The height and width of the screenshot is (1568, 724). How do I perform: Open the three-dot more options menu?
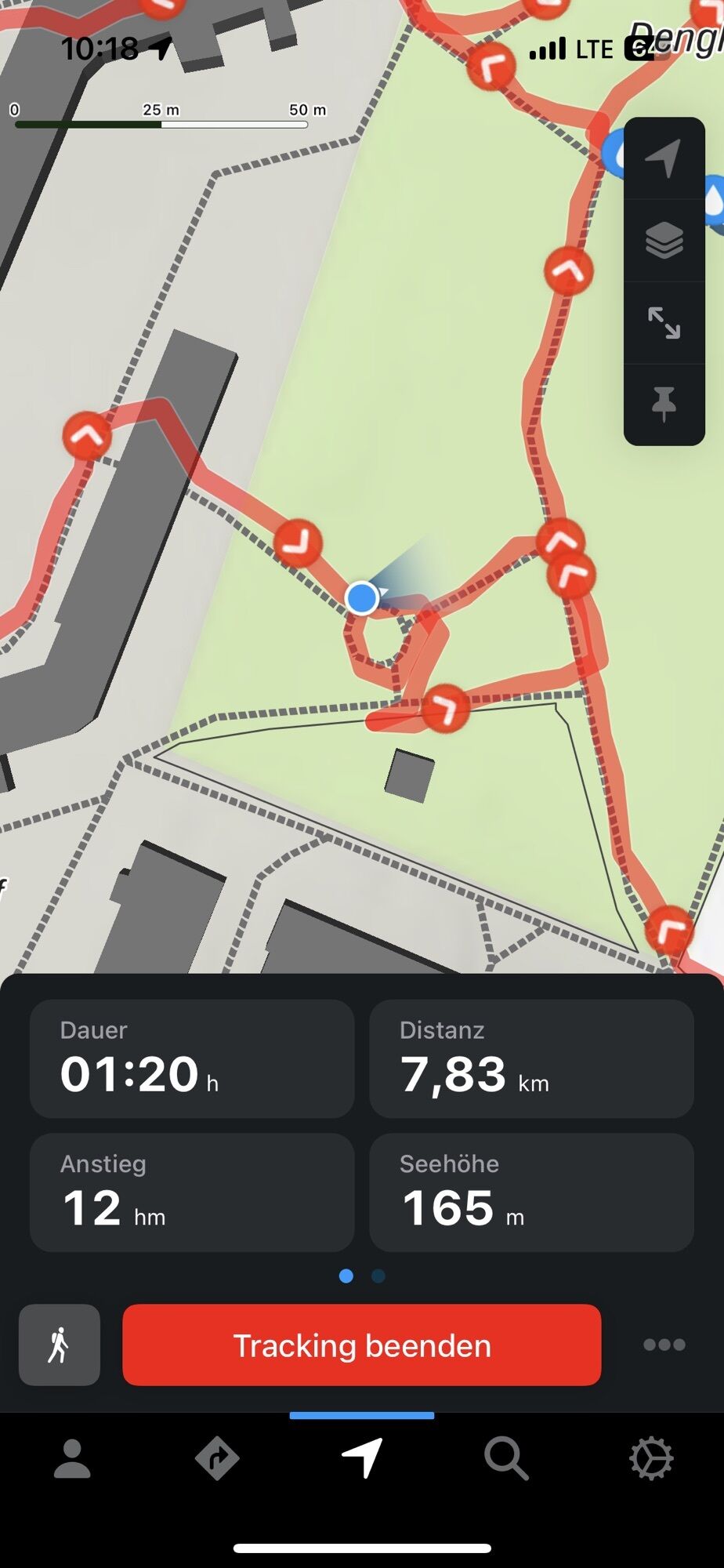click(x=664, y=1345)
